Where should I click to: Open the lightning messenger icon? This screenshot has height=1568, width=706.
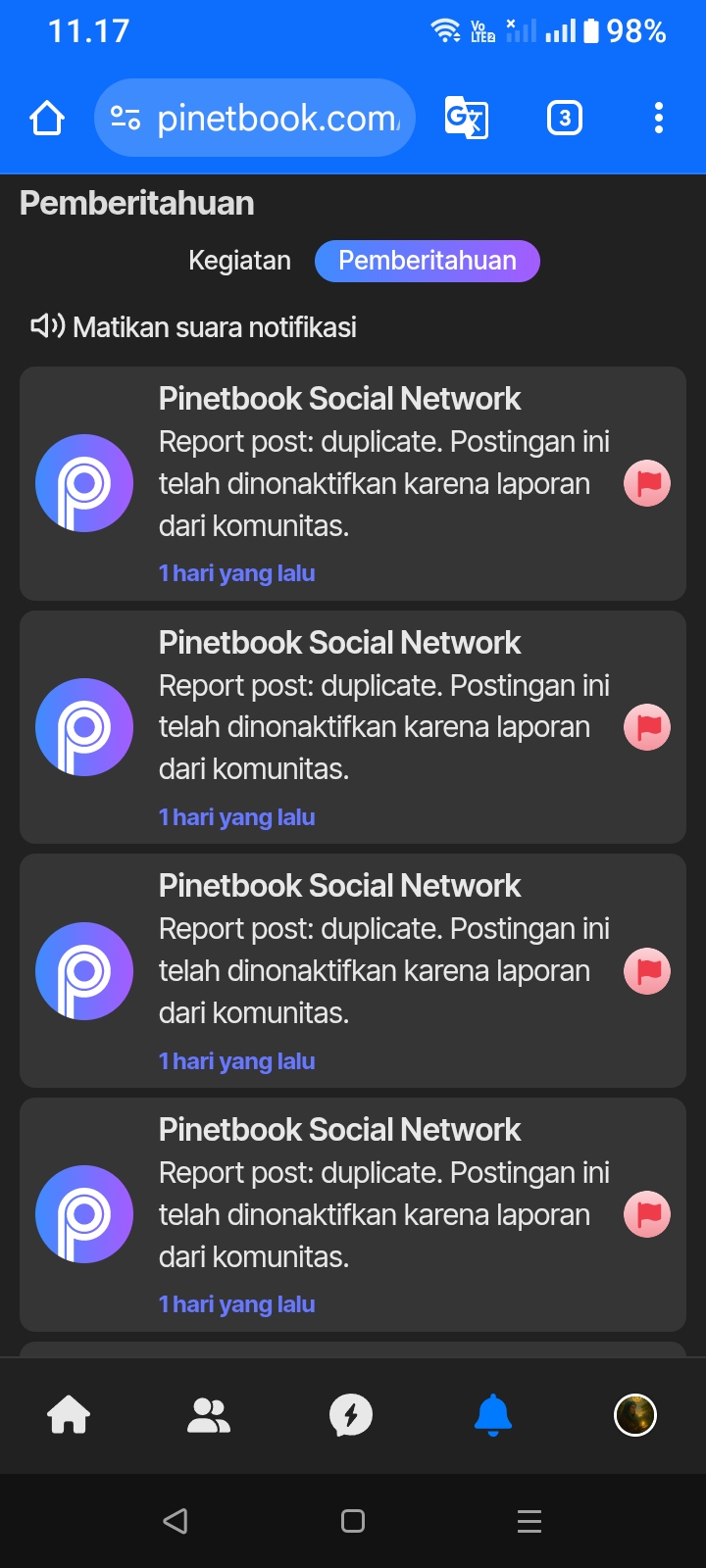coord(351,1415)
